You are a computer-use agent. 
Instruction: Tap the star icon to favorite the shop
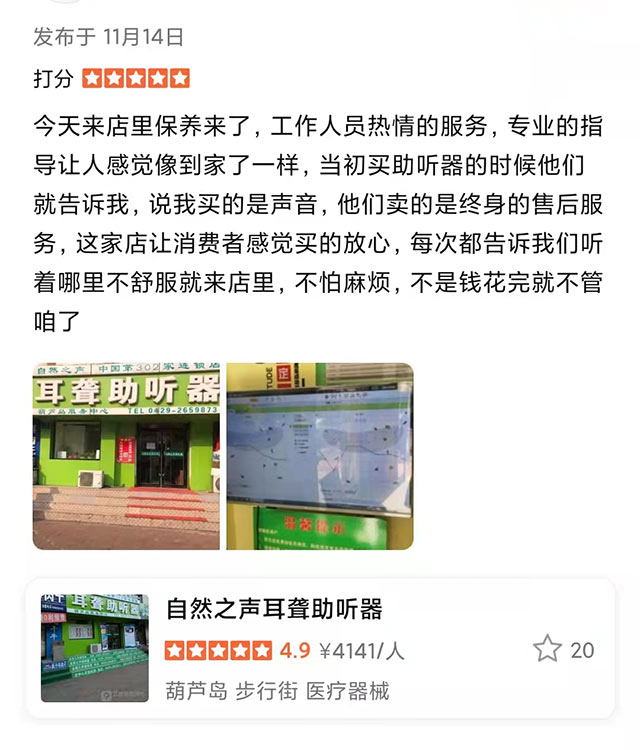coord(547,649)
